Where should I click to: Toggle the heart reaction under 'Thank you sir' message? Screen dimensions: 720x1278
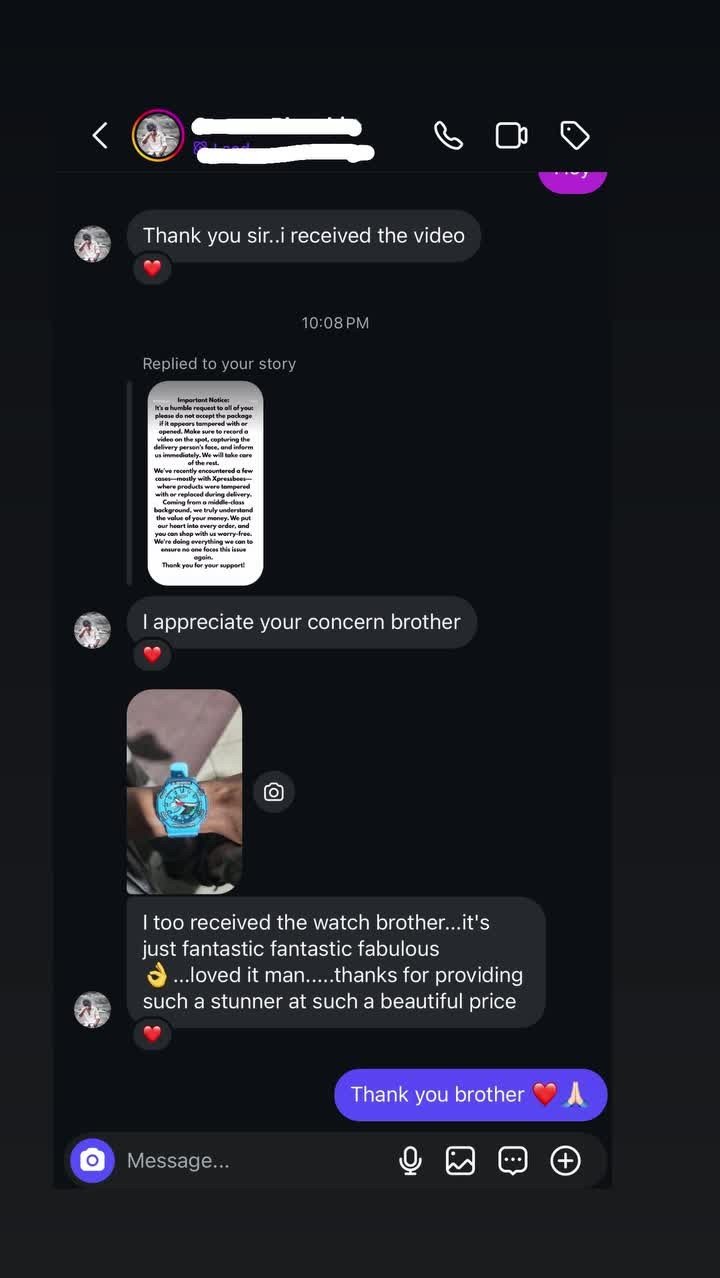click(152, 268)
